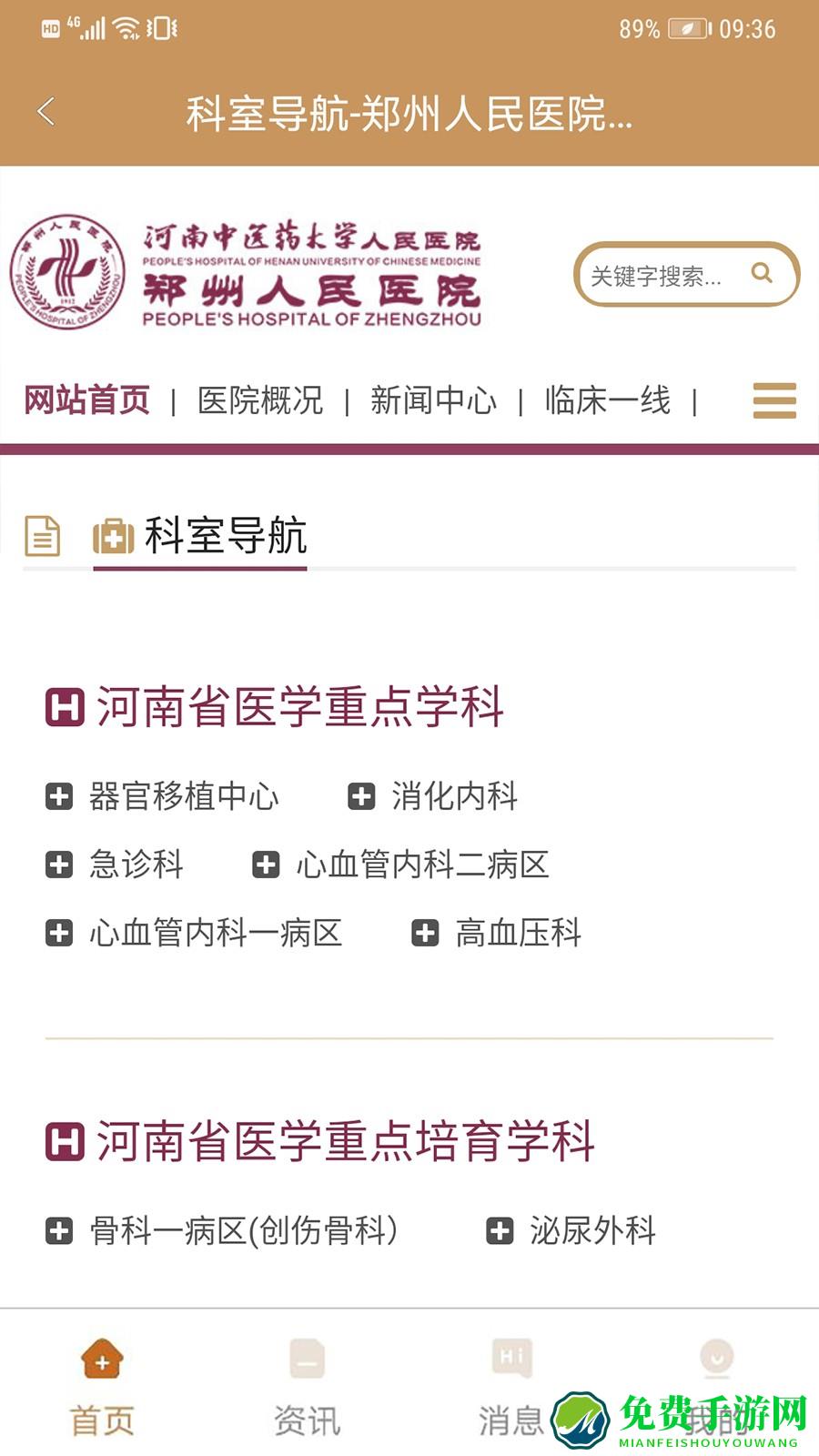The image size is (819, 1456).
Task: Open the 新闻中心 navigation menu item
Action: [x=435, y=400]
